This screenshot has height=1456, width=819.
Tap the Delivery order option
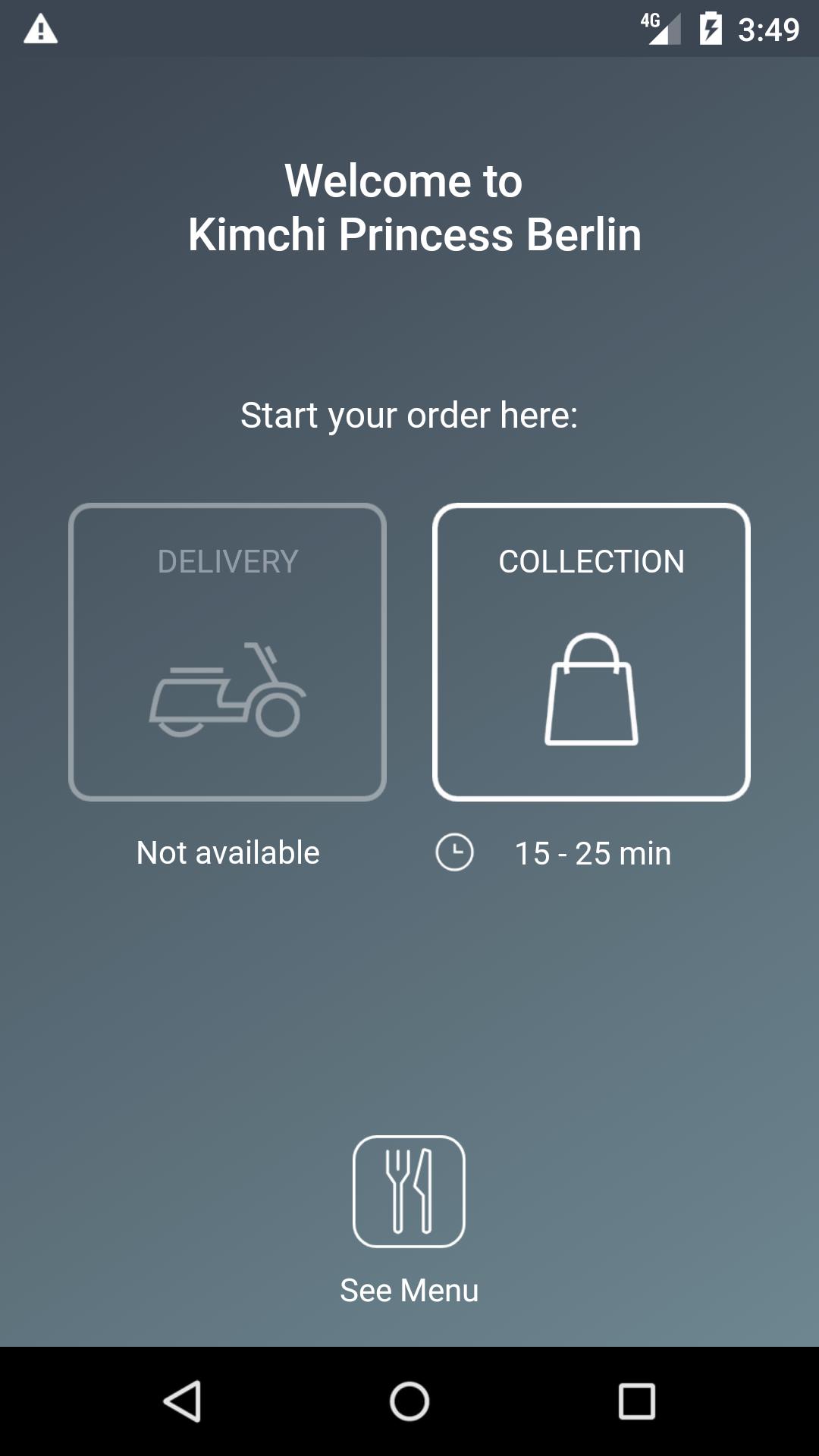click(227, 651)
